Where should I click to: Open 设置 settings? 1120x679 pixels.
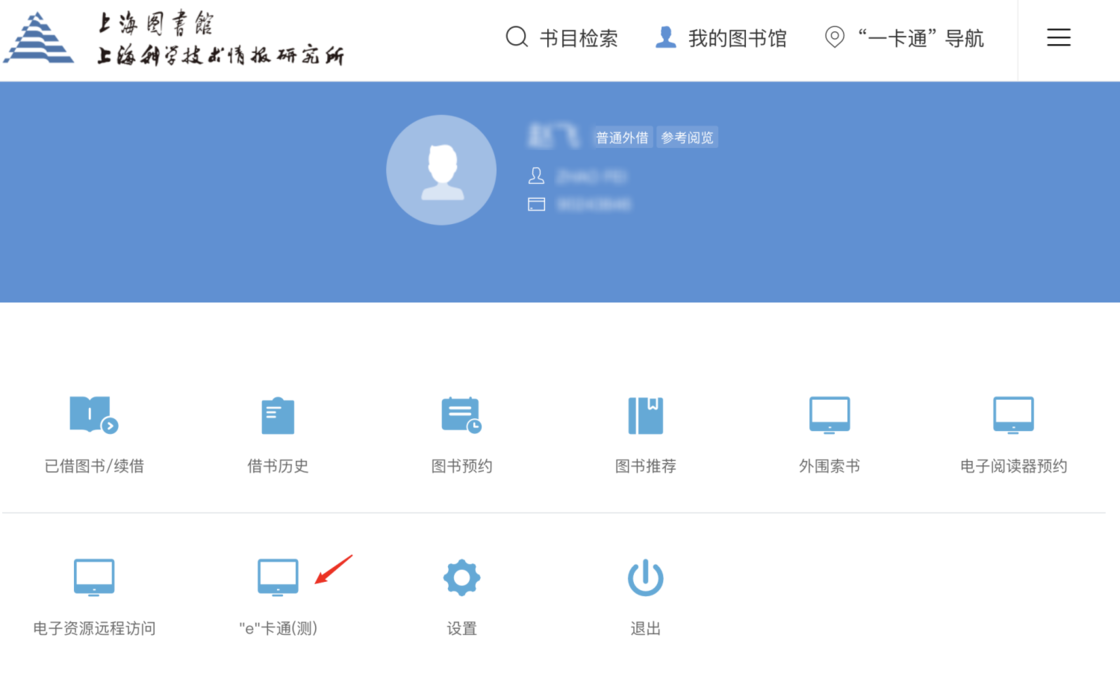click(x=461, y=595)
